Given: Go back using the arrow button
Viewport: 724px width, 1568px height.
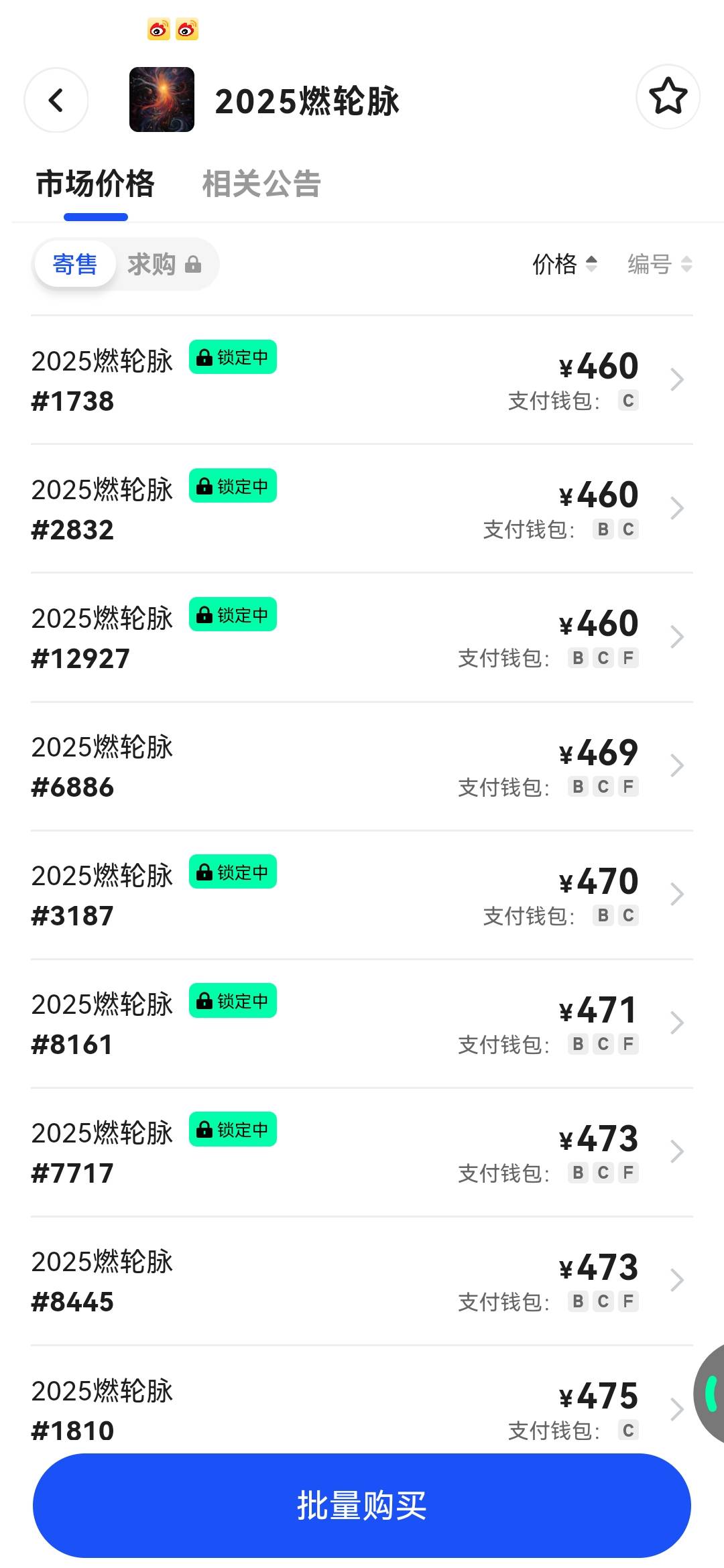Looking at the screenshot, I should (56, 100).
